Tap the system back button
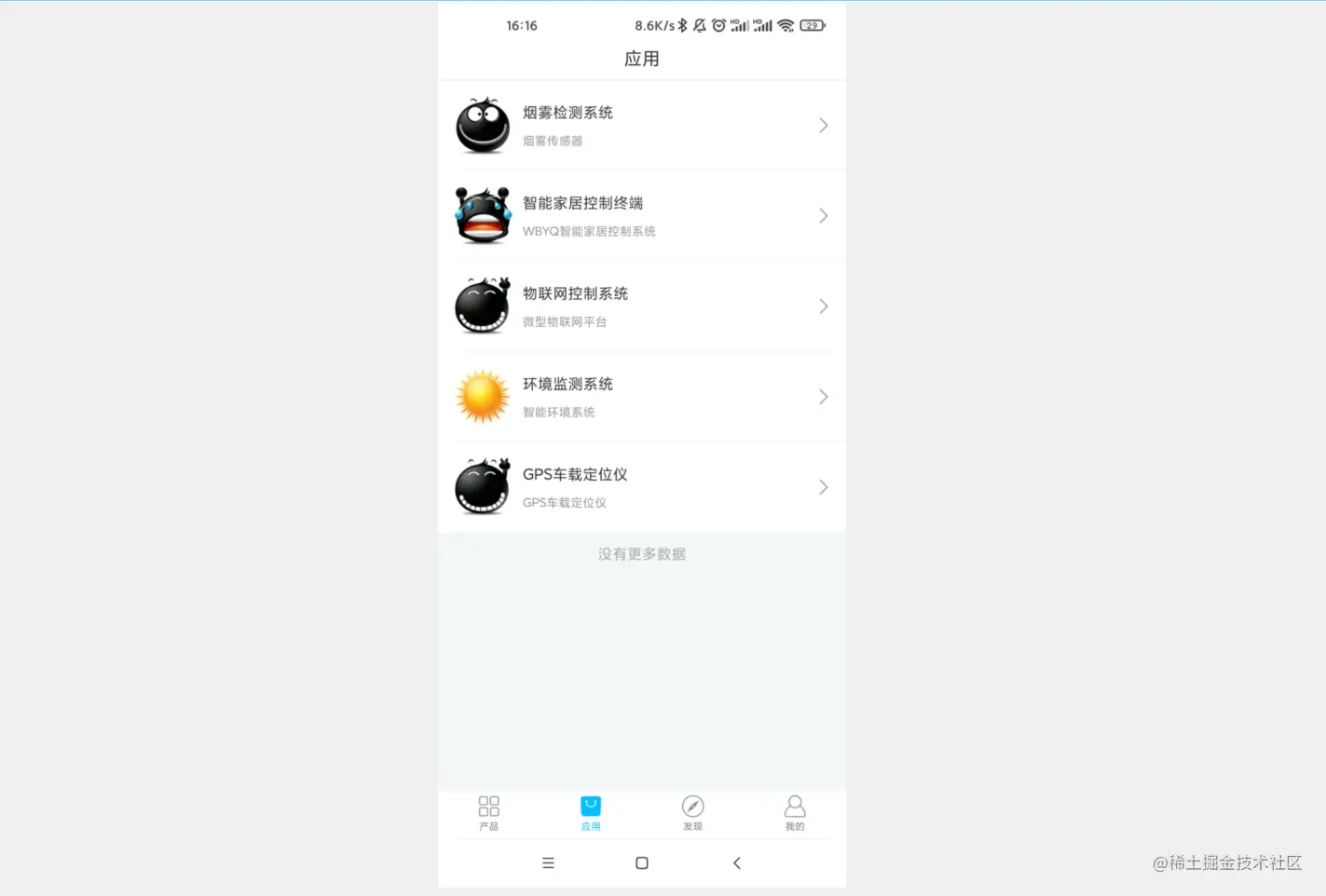This screenshot has width=1326, height=896. point(737,863)
